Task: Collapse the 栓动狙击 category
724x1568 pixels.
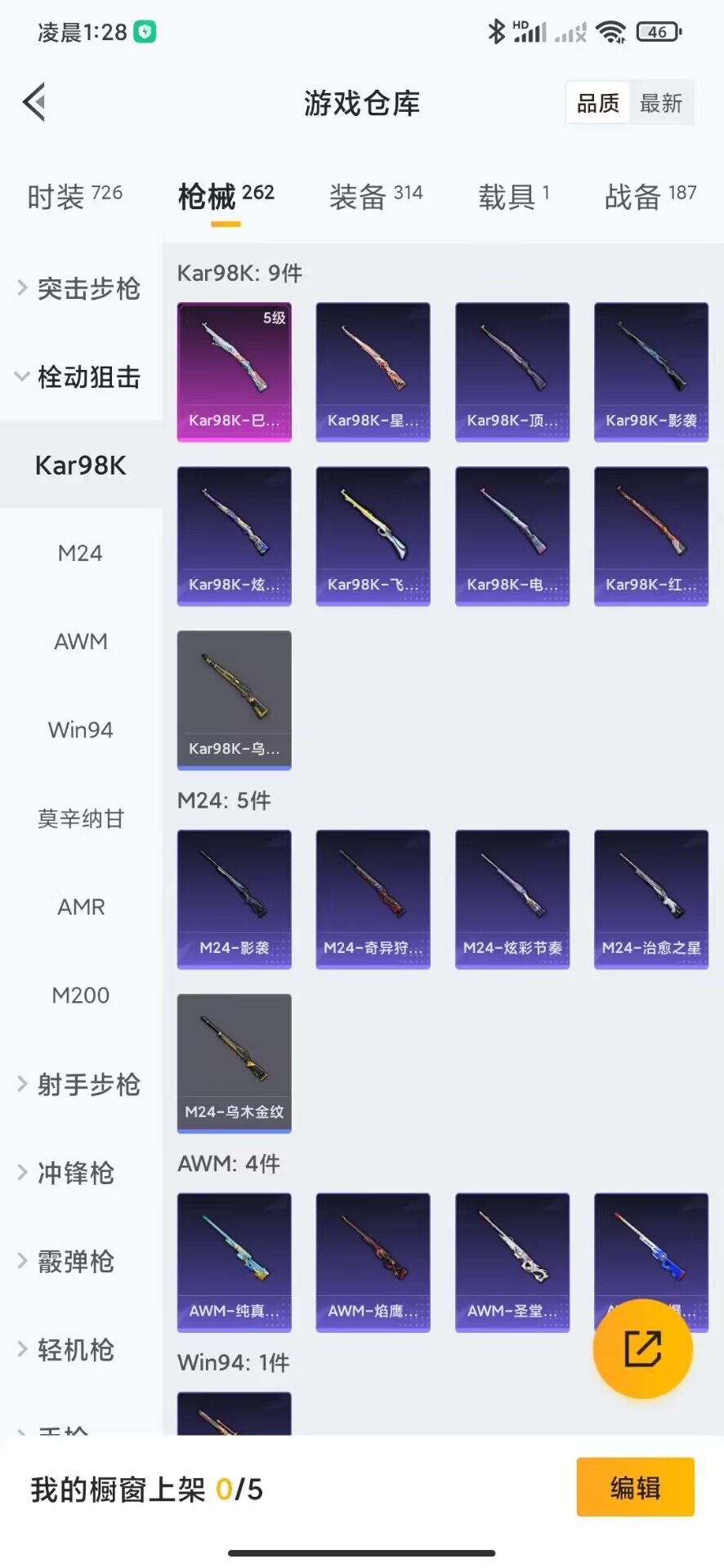Action: [x=80, y=376]
